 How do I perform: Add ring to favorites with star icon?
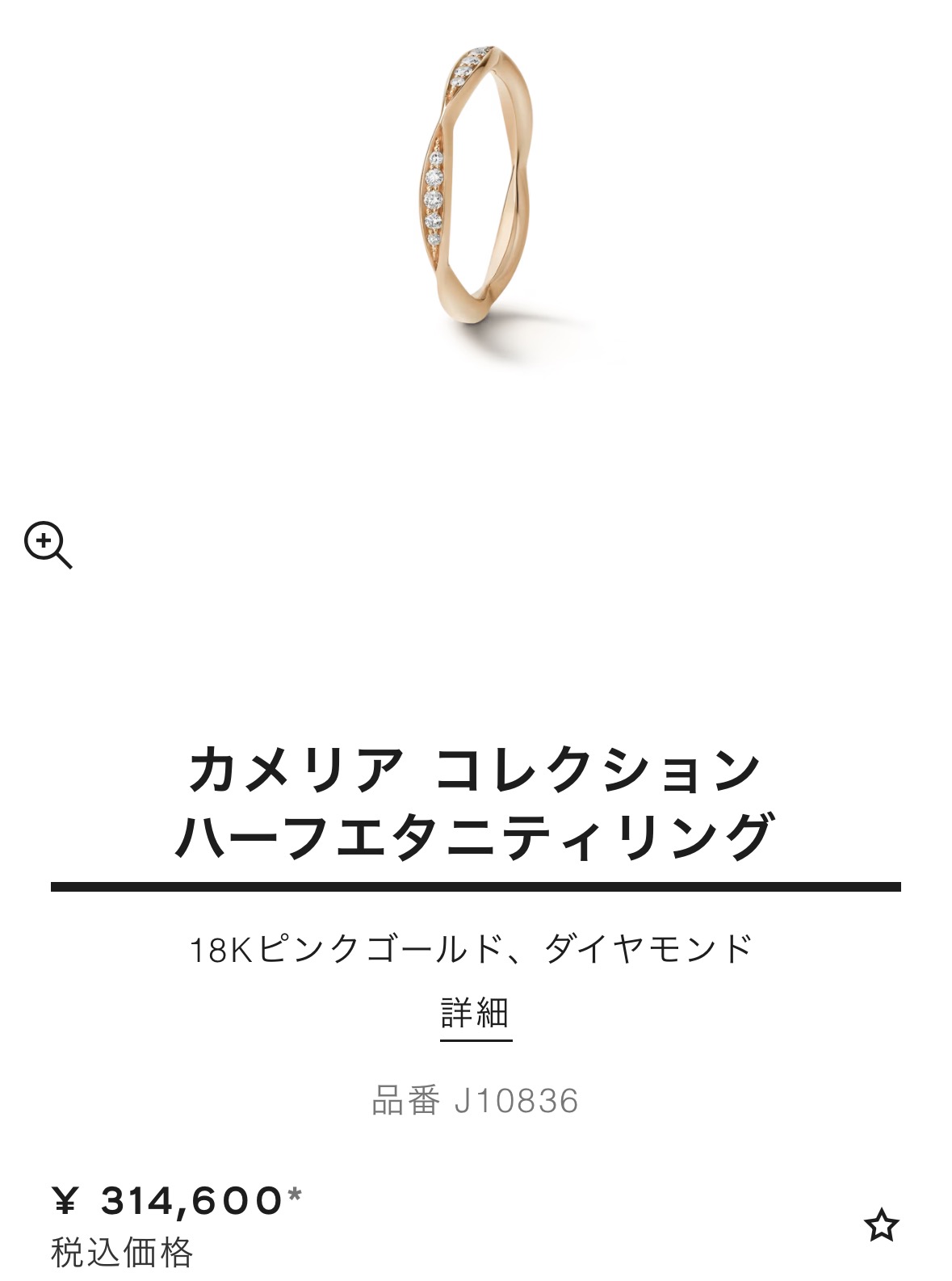point(881,1225)
